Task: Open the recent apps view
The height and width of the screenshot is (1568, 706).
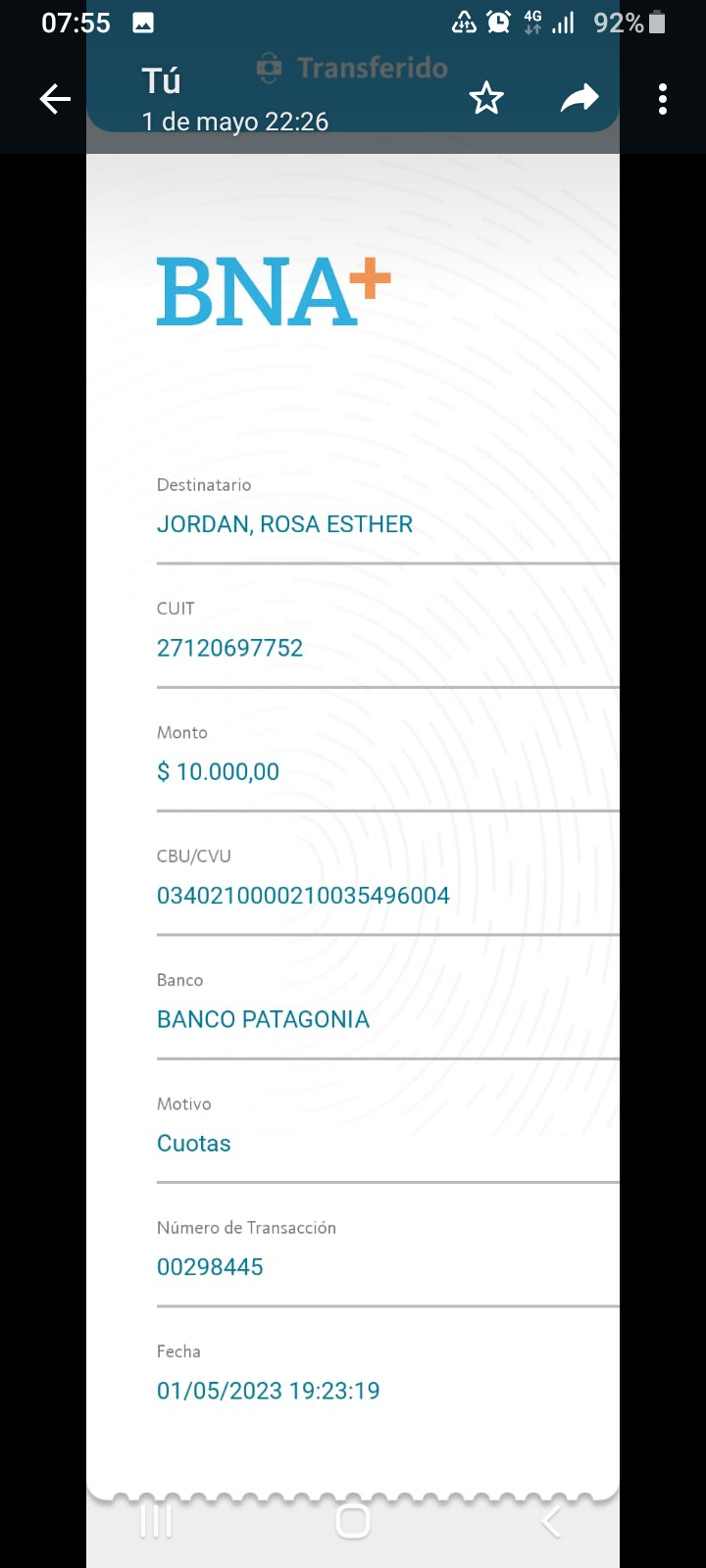Action: (x=156, y=1521)
